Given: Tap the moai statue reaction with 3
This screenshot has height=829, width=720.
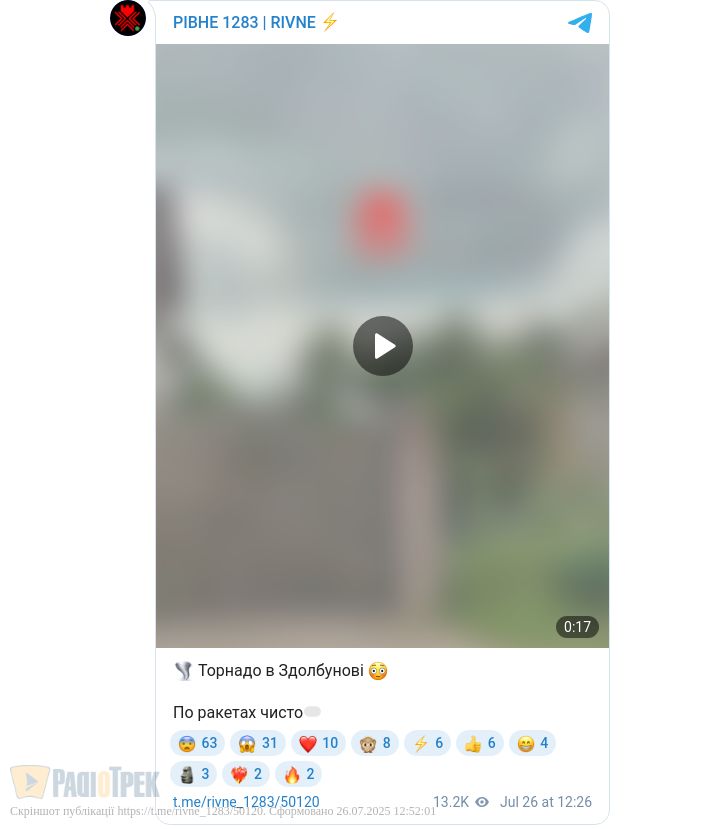Looking at the screenshot, I should [194, 774].
